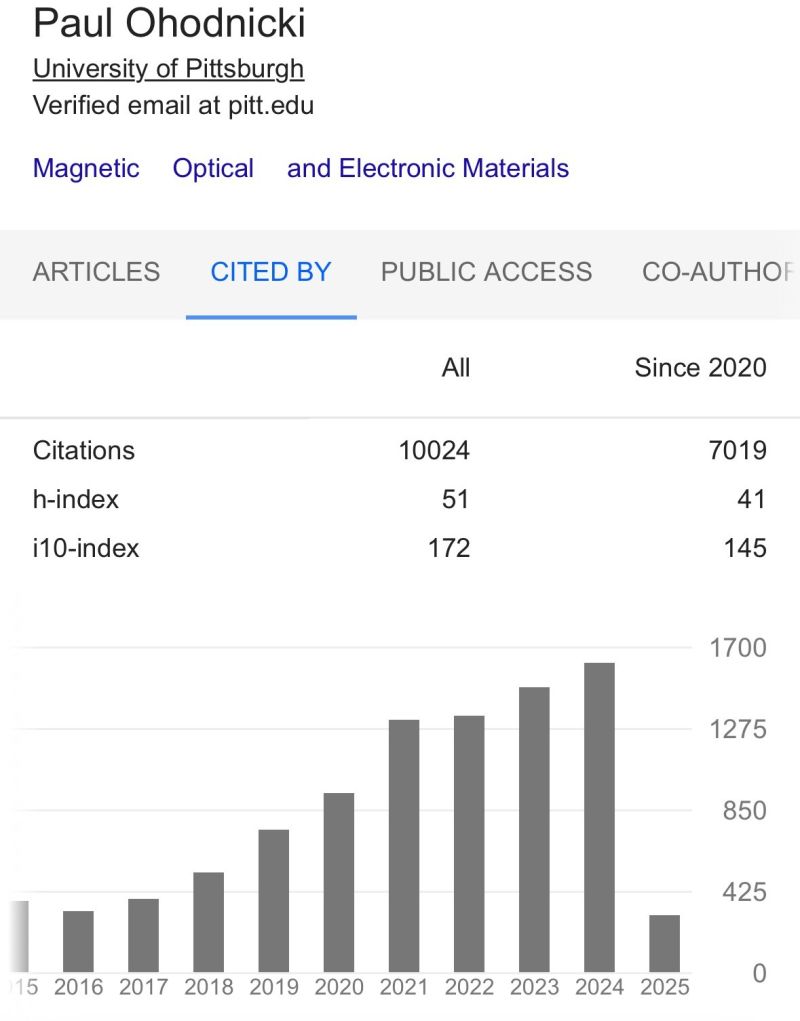Image resolution: width=800 pixels, height=1021 pixels.
Task: Open the Optical research interest
Action: (x=213, y=168)
